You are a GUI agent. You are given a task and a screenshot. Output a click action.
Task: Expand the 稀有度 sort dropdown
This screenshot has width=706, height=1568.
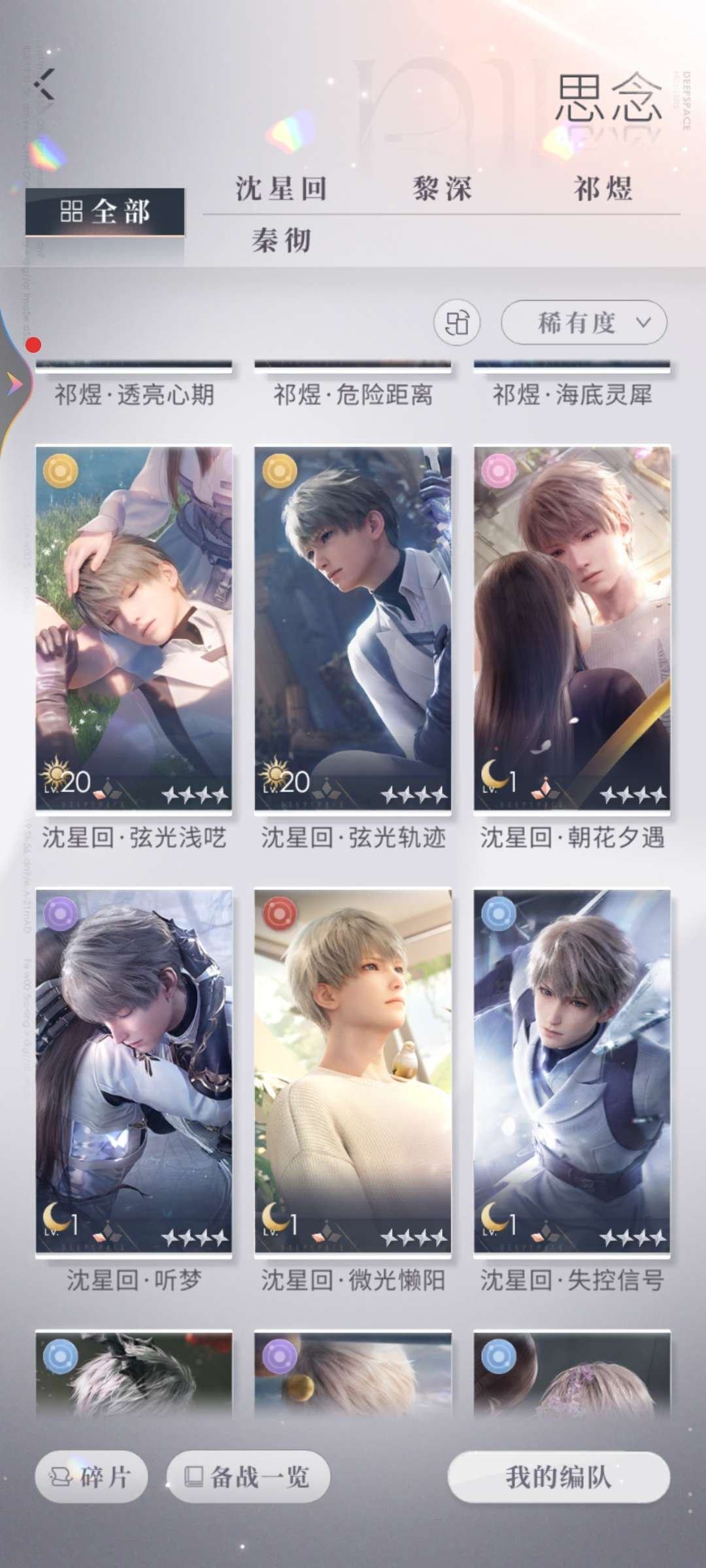coord(584,322)
